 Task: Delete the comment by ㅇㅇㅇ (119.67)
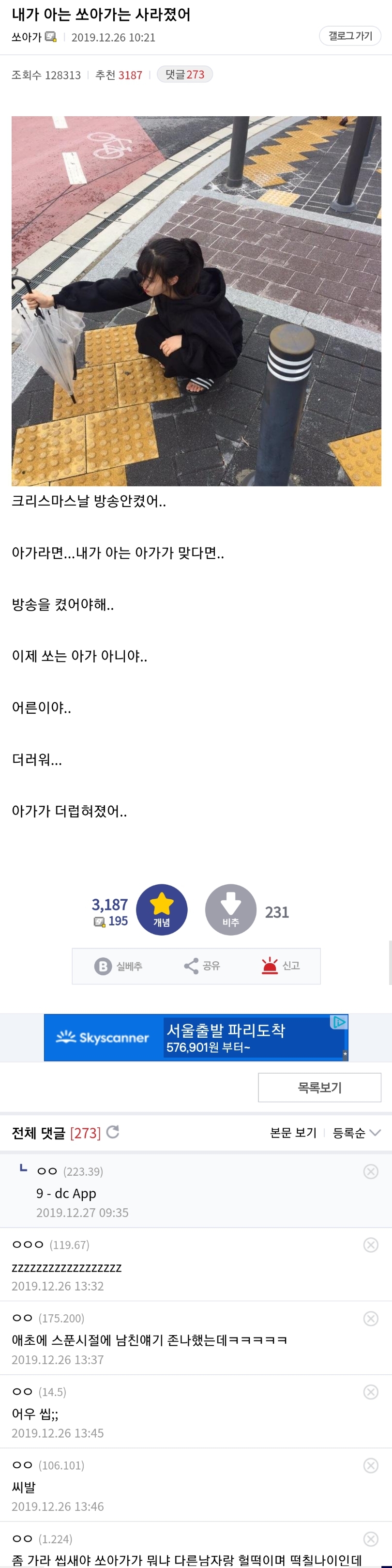pos(371,1245)
